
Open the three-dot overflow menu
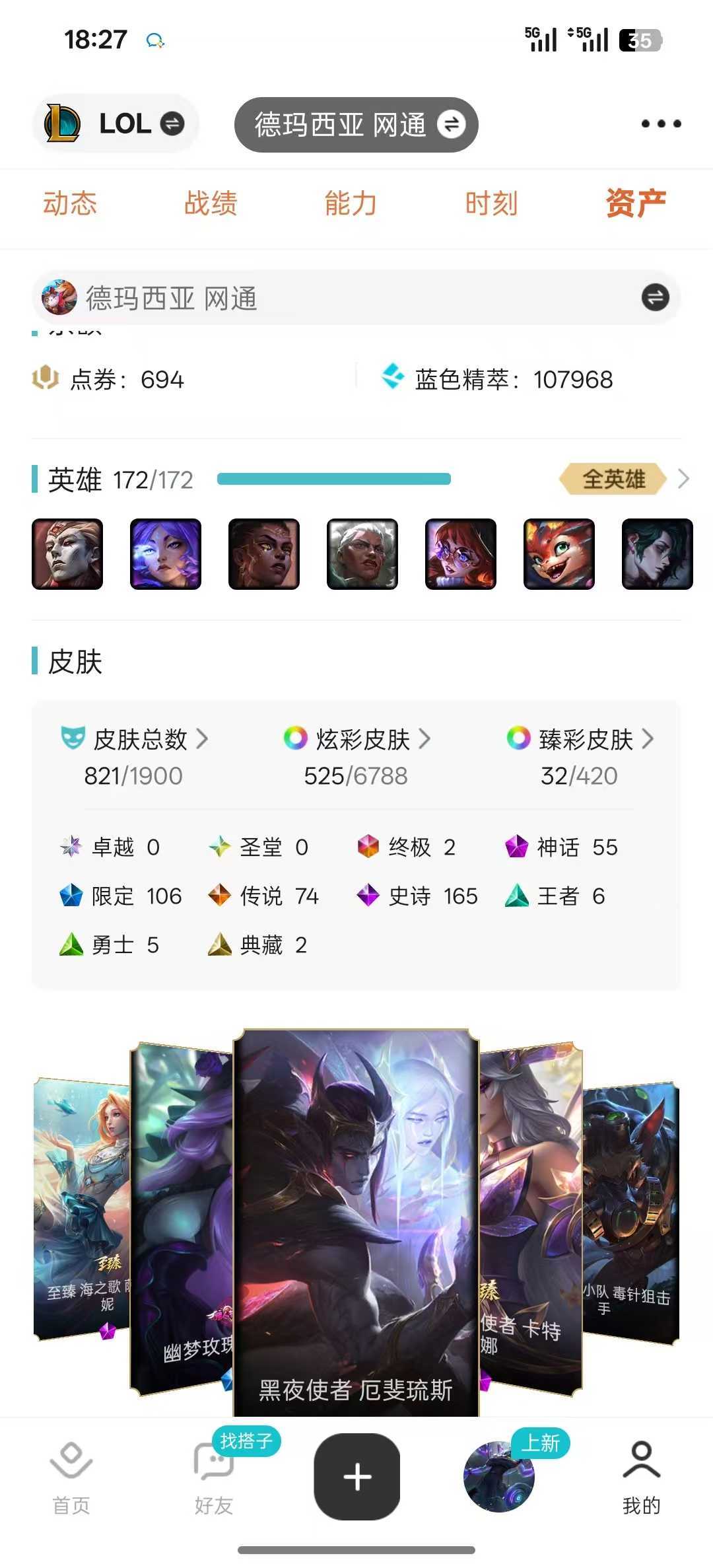(661, 124)
